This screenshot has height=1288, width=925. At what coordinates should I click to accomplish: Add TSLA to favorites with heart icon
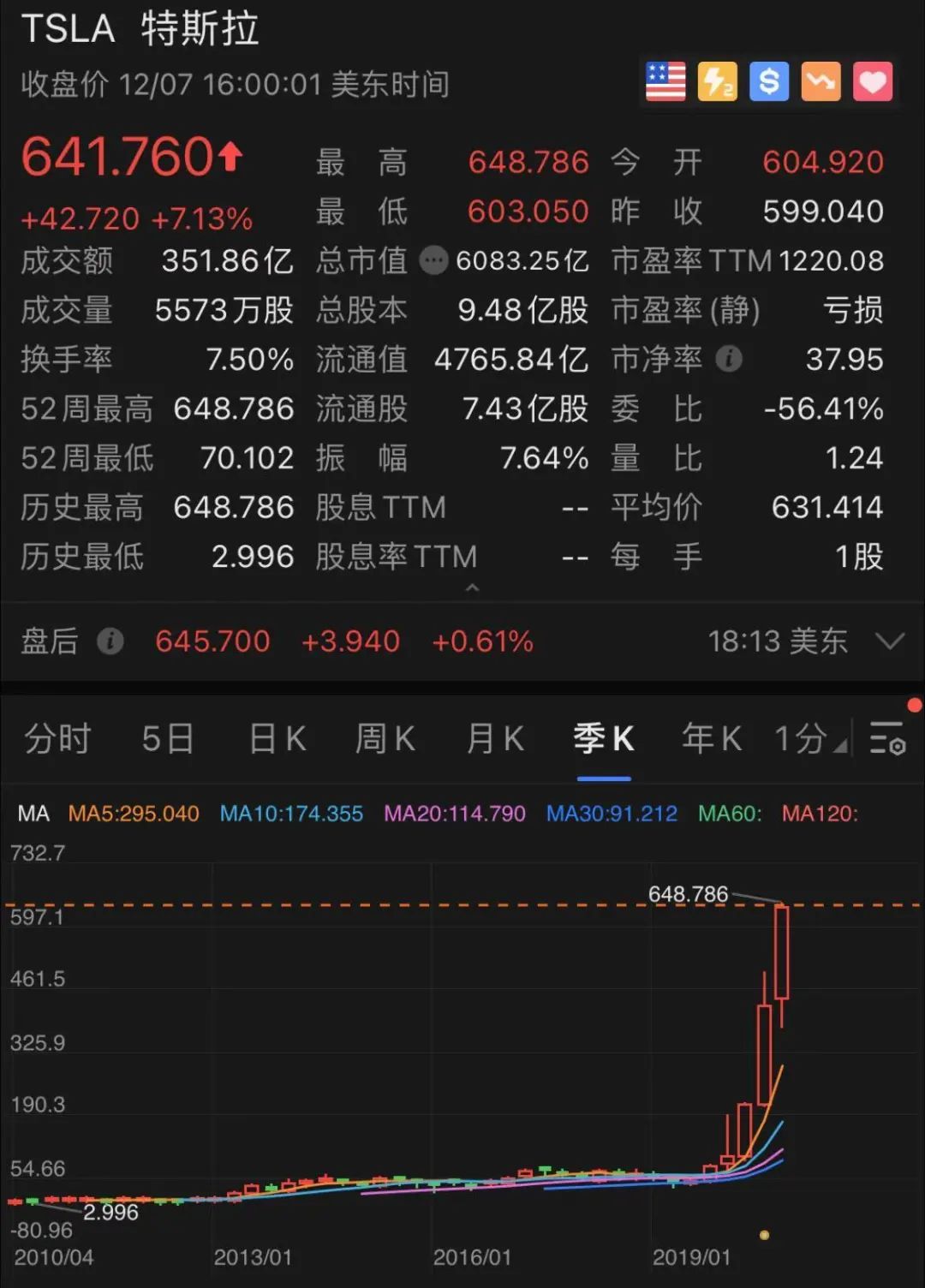[x=873, y=82]
